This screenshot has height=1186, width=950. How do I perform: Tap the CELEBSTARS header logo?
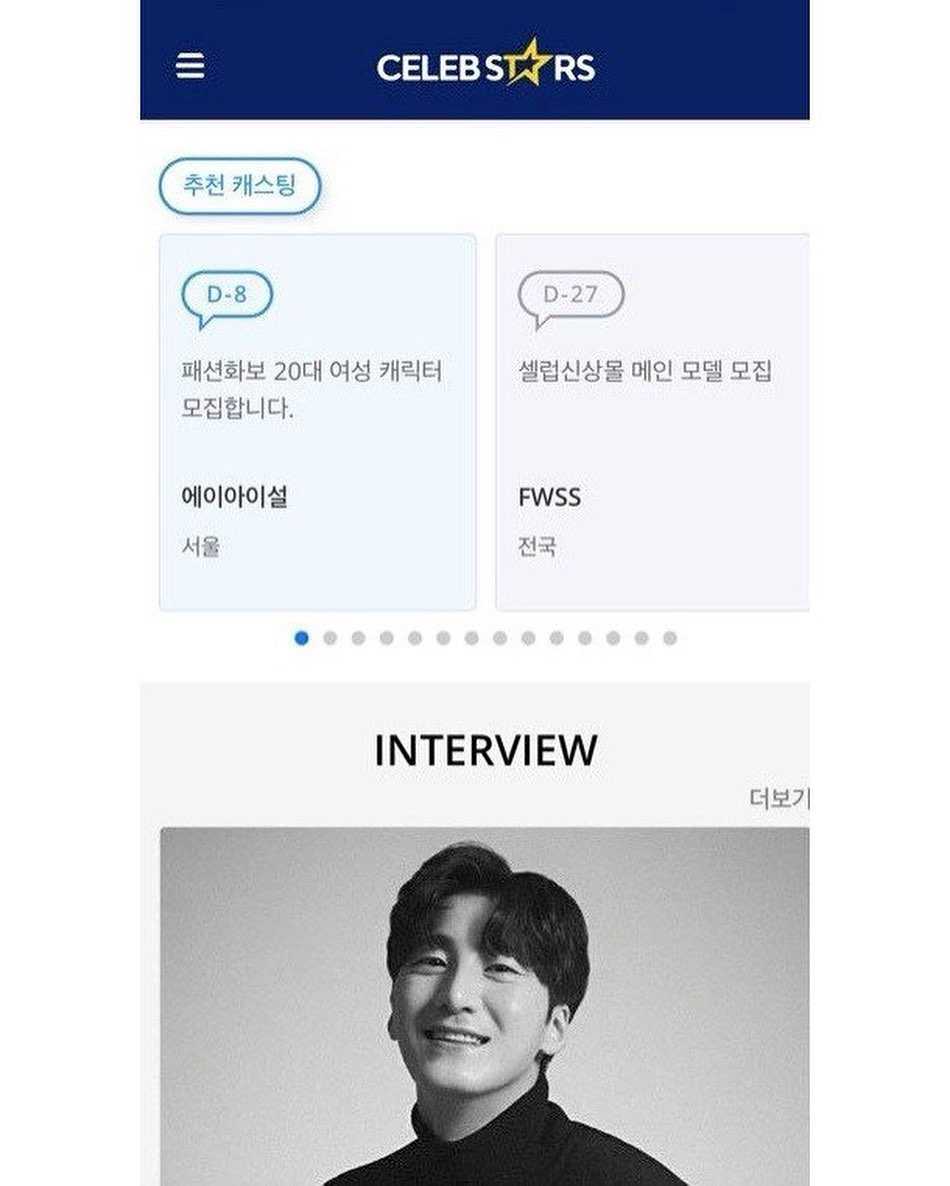click(x=486, y=66)
